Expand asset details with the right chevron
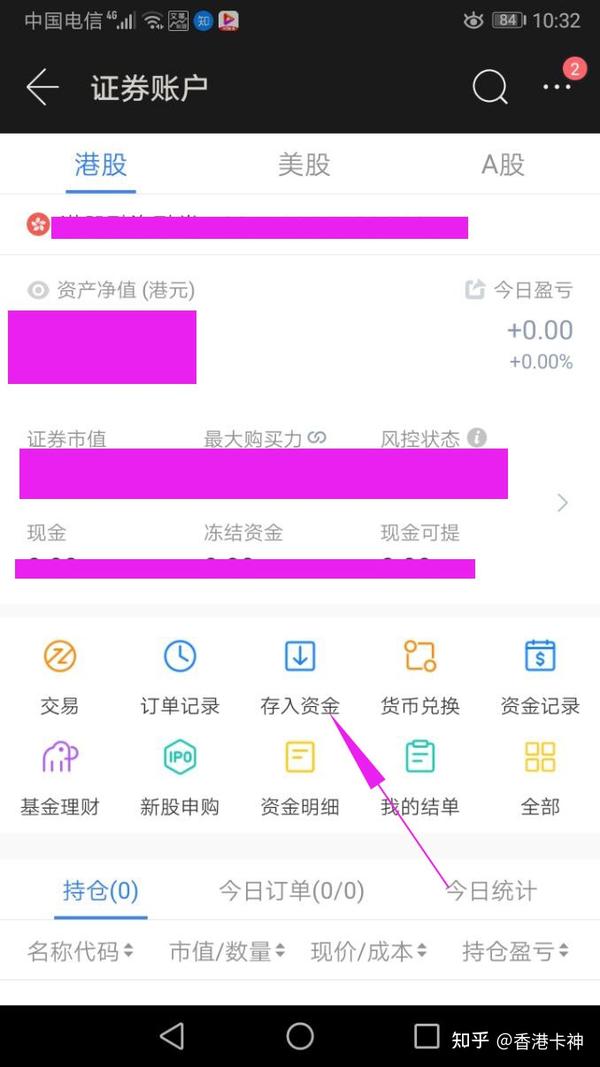The width and height of the screenshot is (600, 1067). (563, 503)
